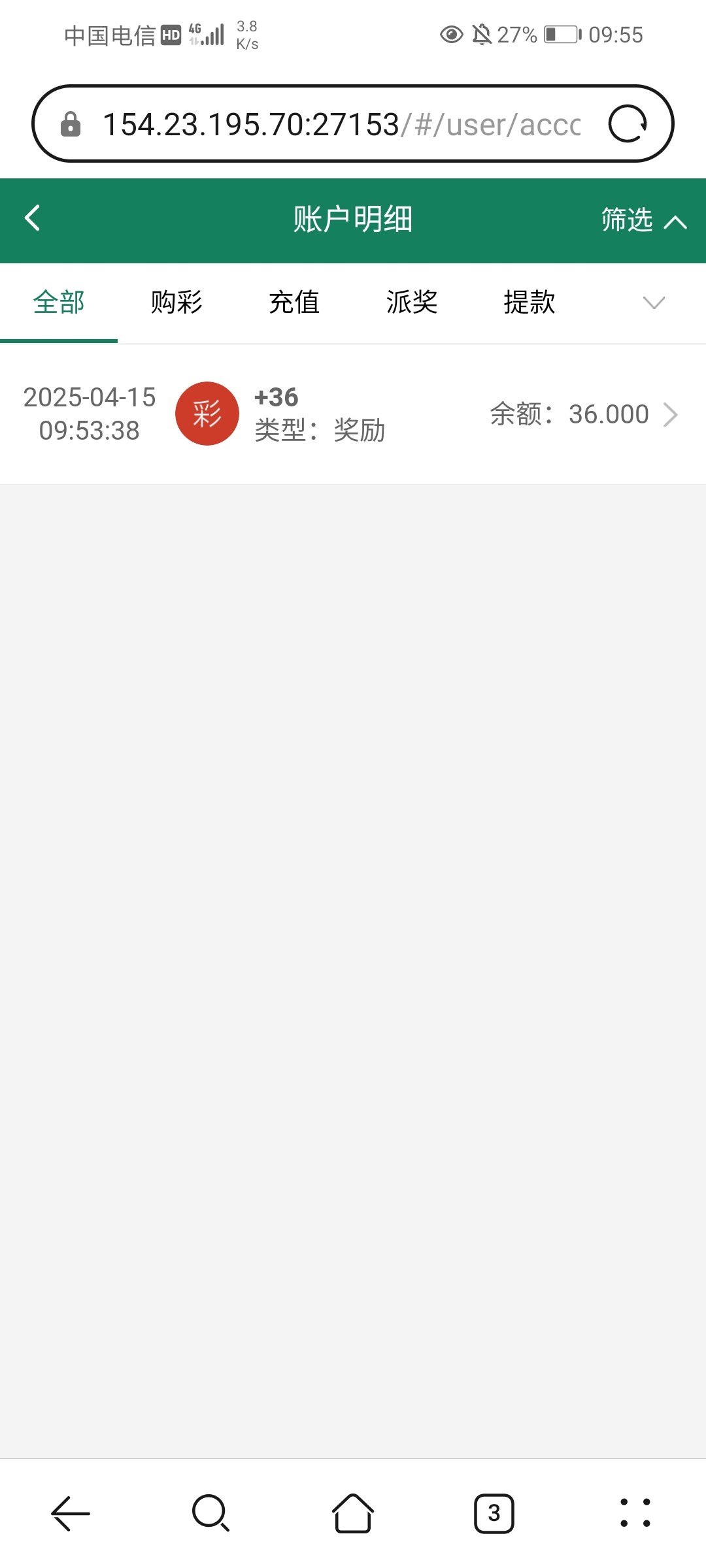The width and height of the screenshot is (706, 1568).
Task: Open the +36 奖励 transaction record
Action: coord(353,414)
